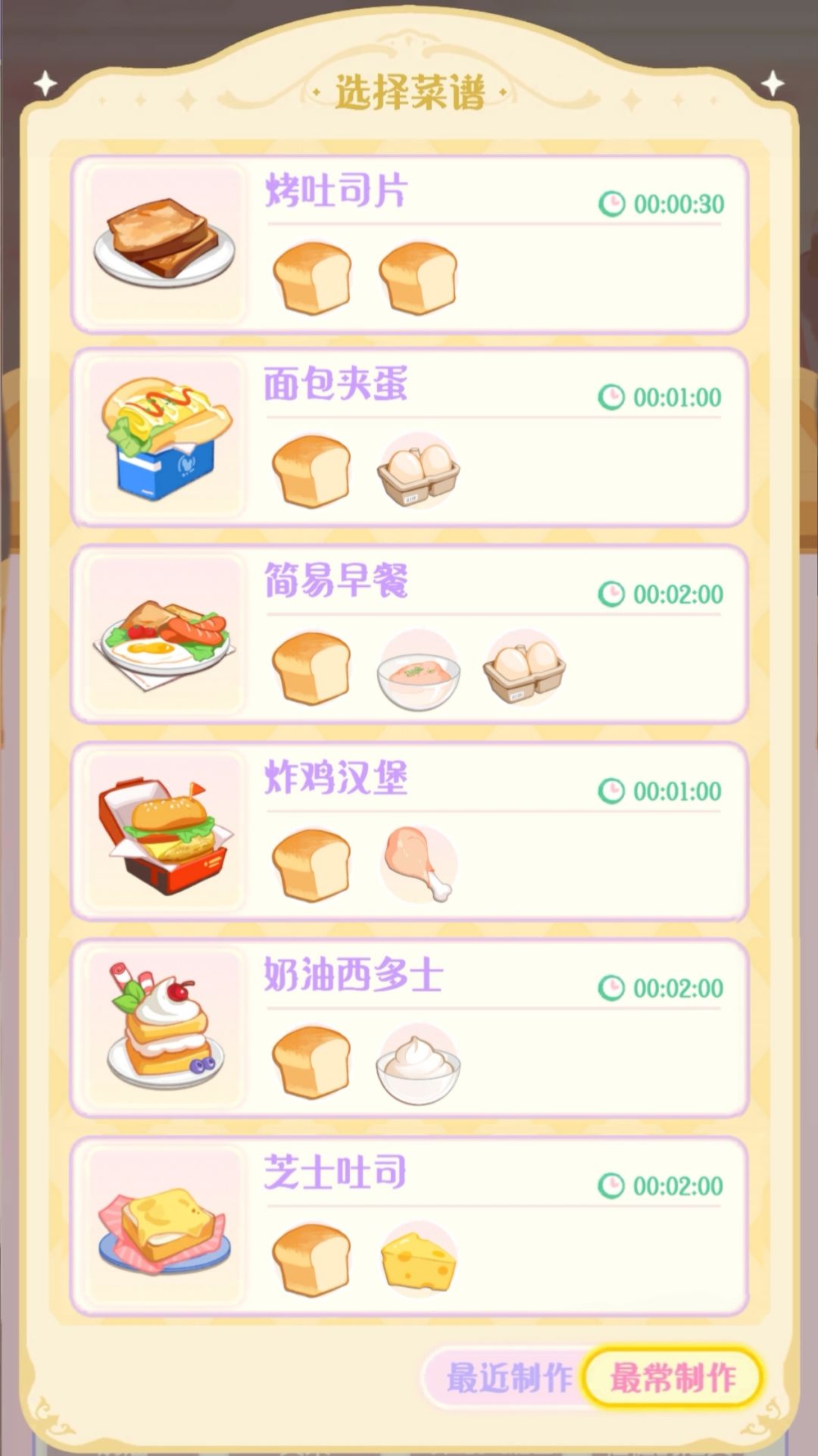Image resolution: width=818 pixels, height=1456 pixels.
Task: Click the sauce bowl icon in 简易早餐 recipe
Action: point(418,668)
